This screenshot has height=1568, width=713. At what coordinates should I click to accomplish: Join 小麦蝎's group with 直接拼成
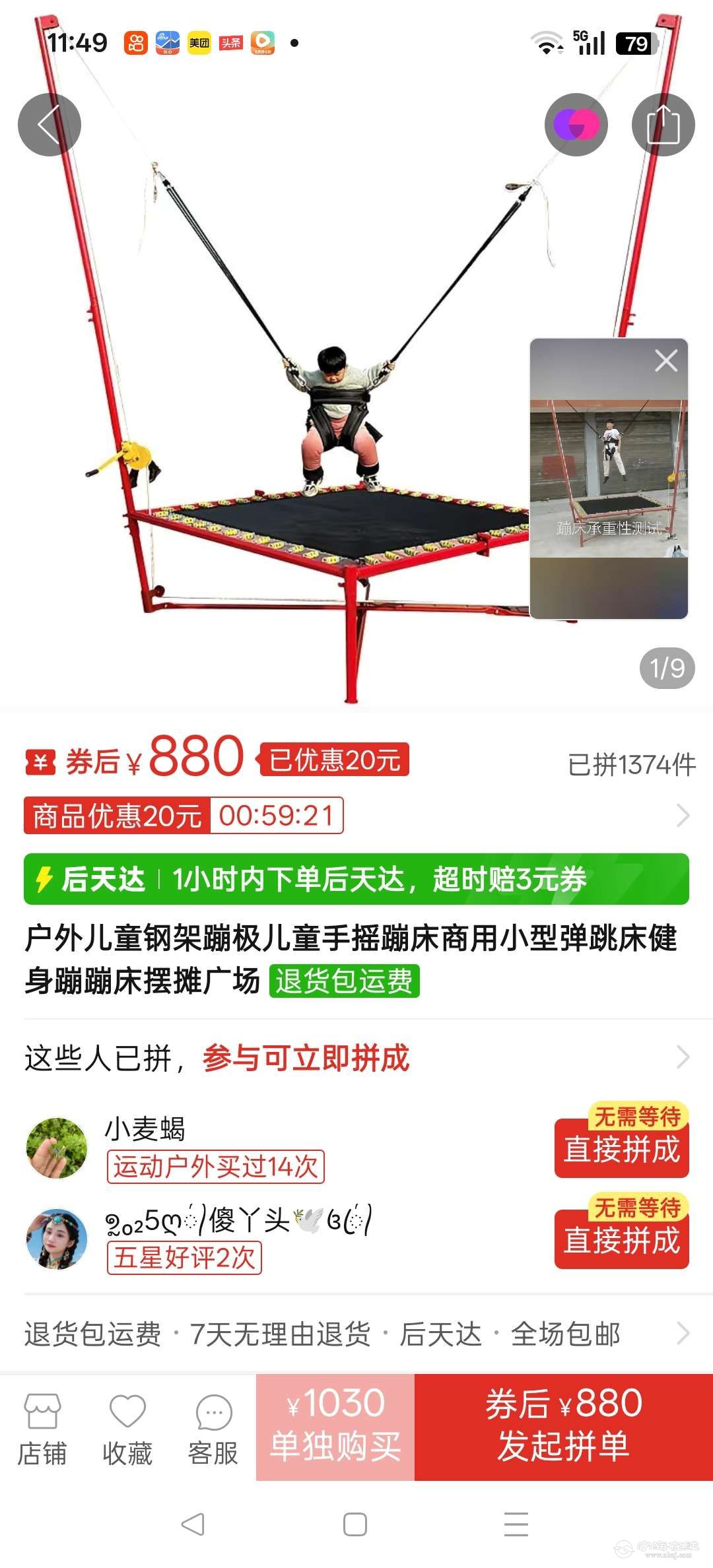pos(621,1149)
